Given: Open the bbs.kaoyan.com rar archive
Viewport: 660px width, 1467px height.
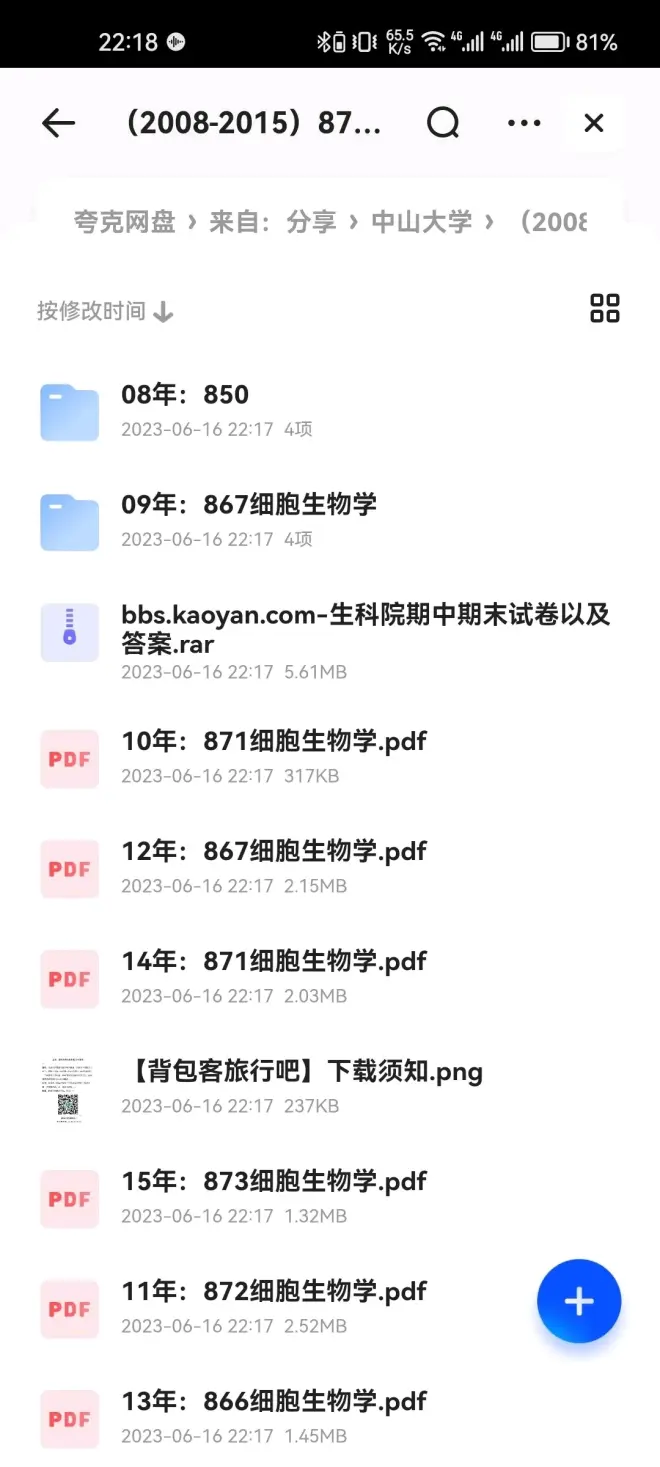Looking at the screenshot, I should [x=365, y=628].
